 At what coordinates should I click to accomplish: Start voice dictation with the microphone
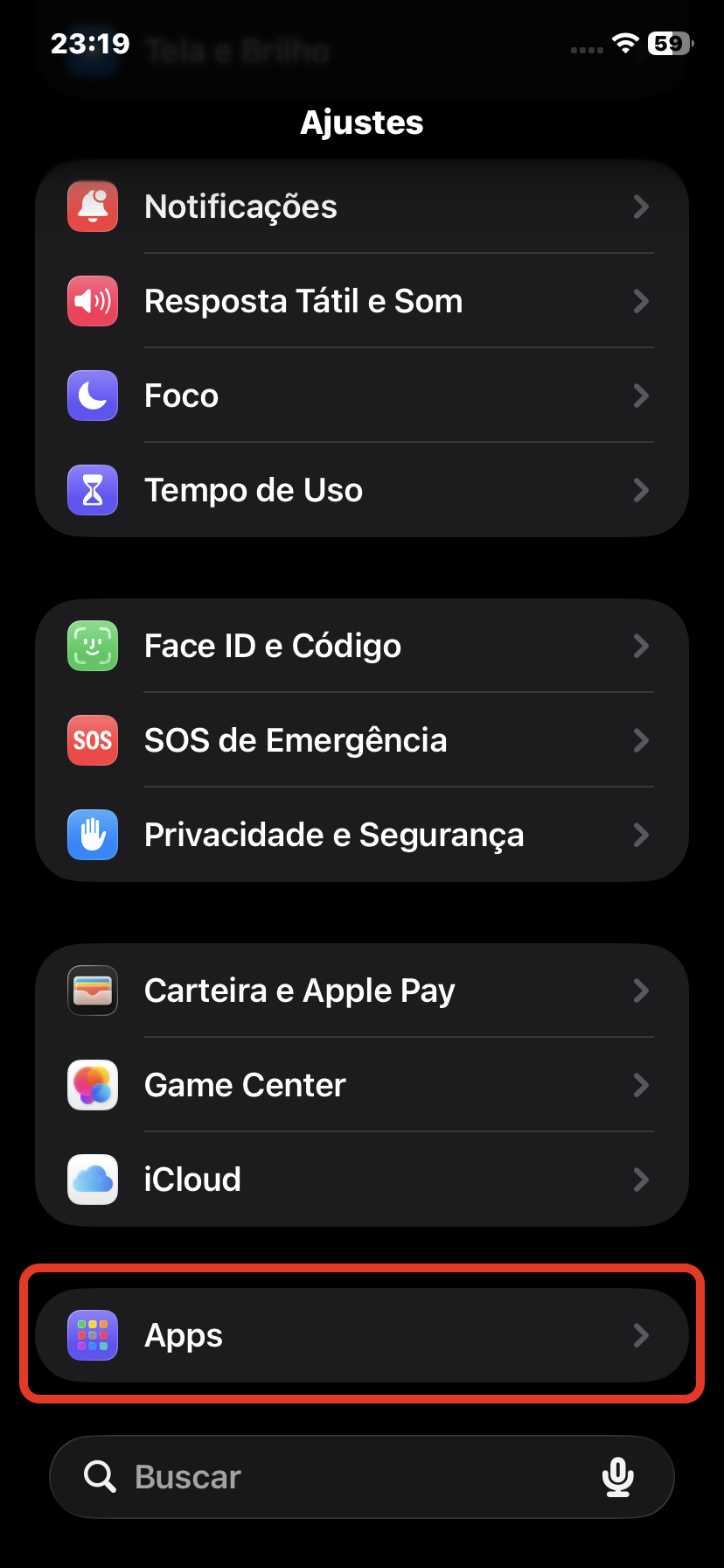617,1478
